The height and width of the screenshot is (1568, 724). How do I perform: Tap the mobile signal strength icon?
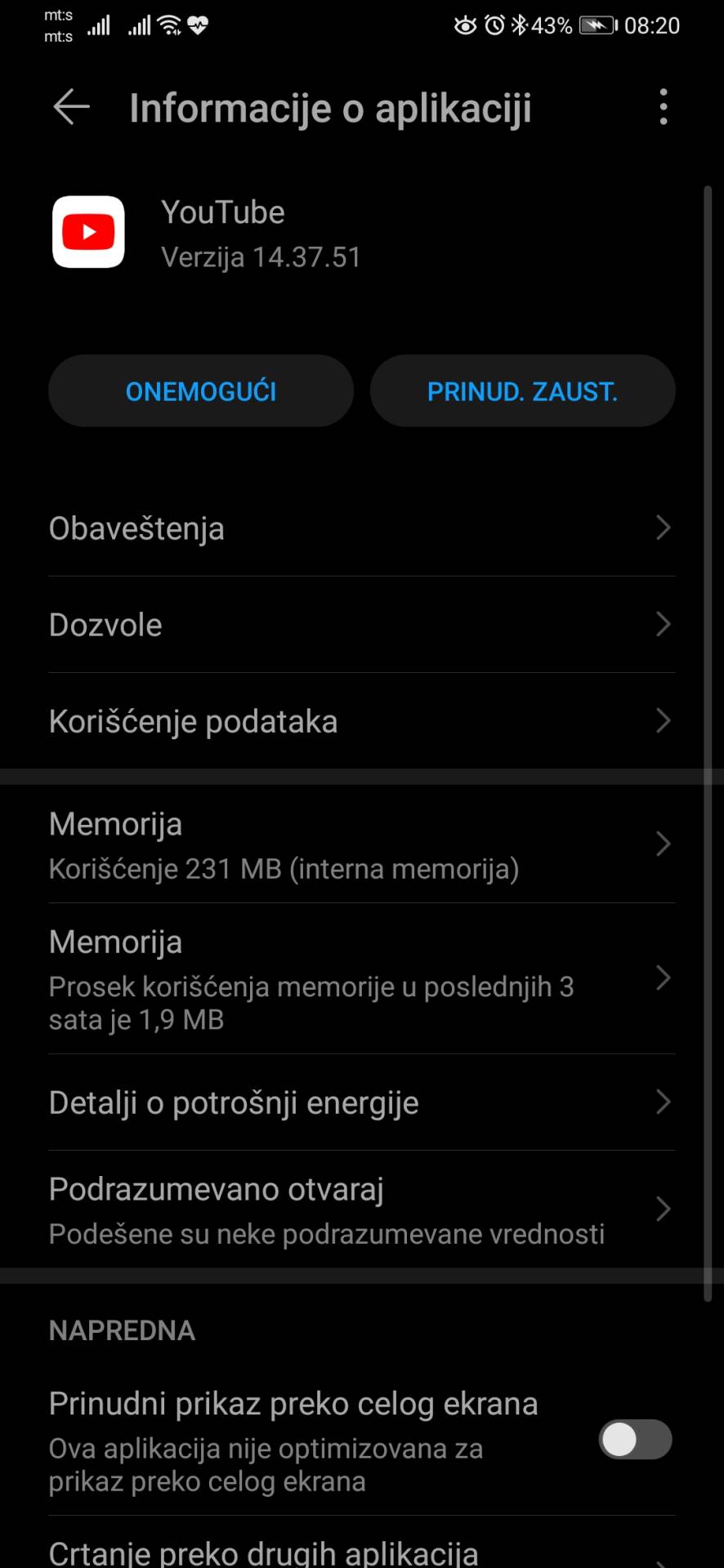pos(100,25)
